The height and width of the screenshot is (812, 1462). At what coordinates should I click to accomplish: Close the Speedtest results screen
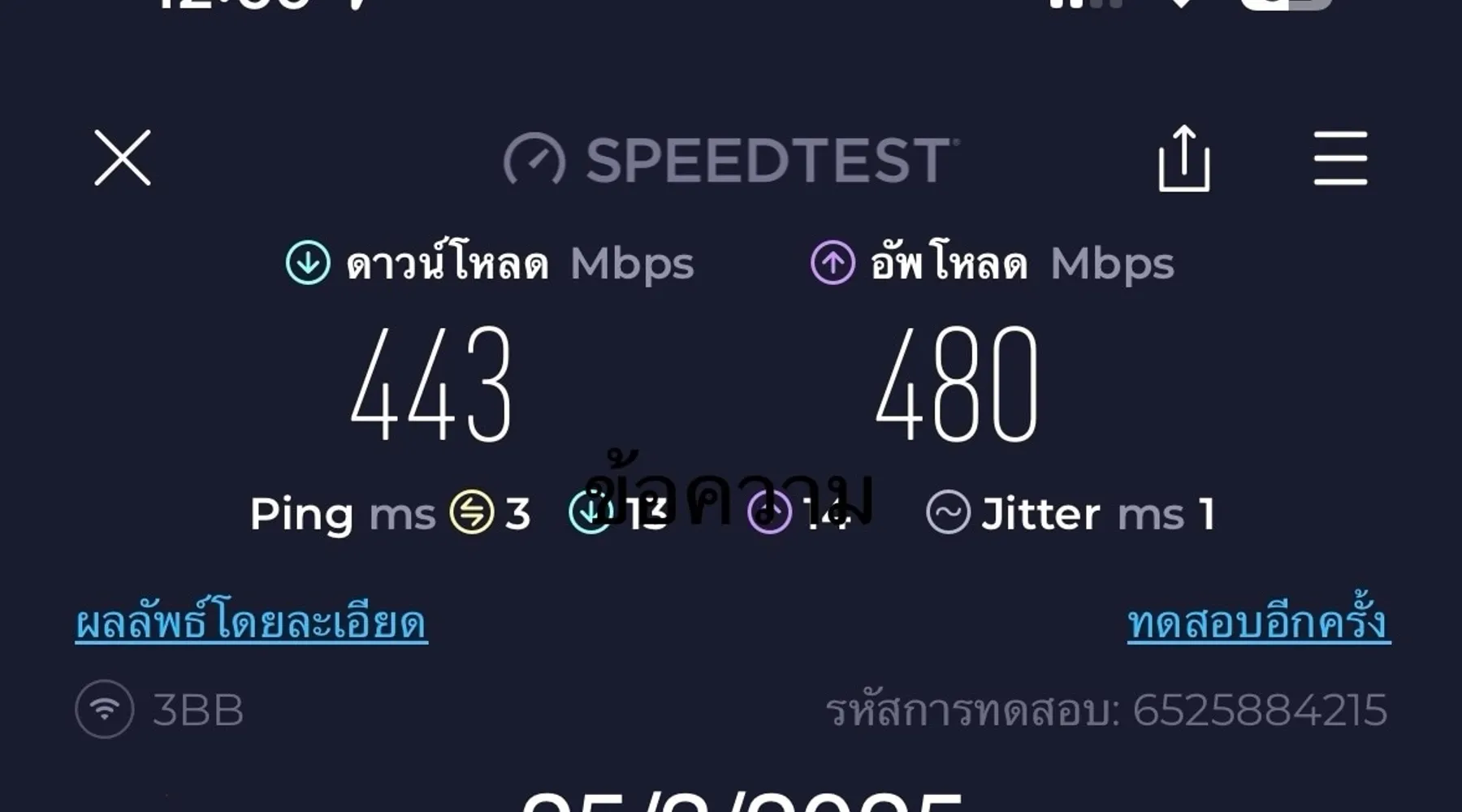coord(123,158)
